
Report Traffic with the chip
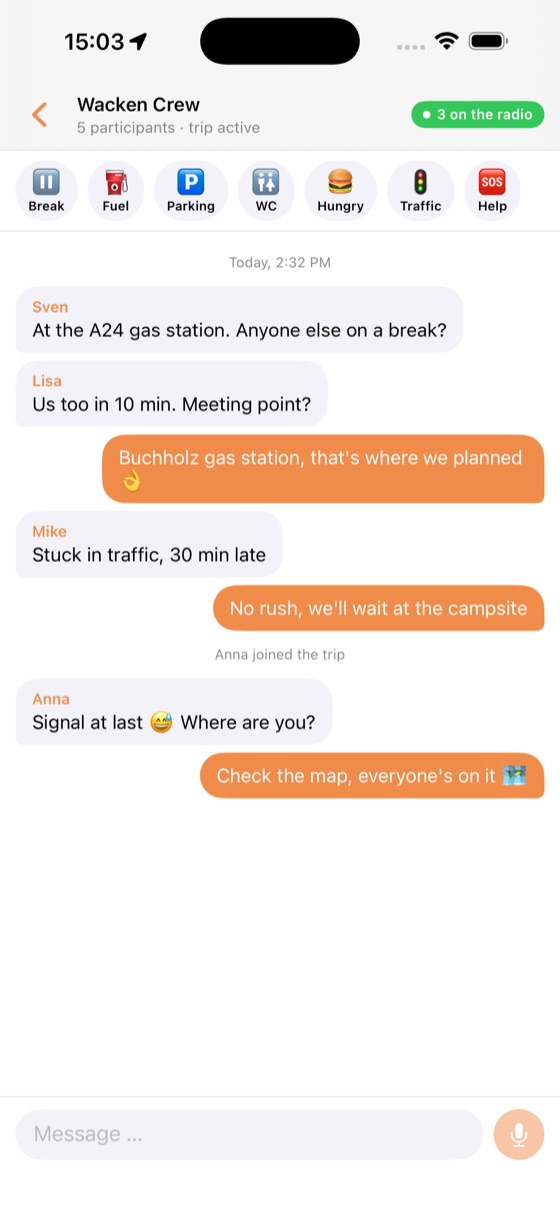(421, 191)
